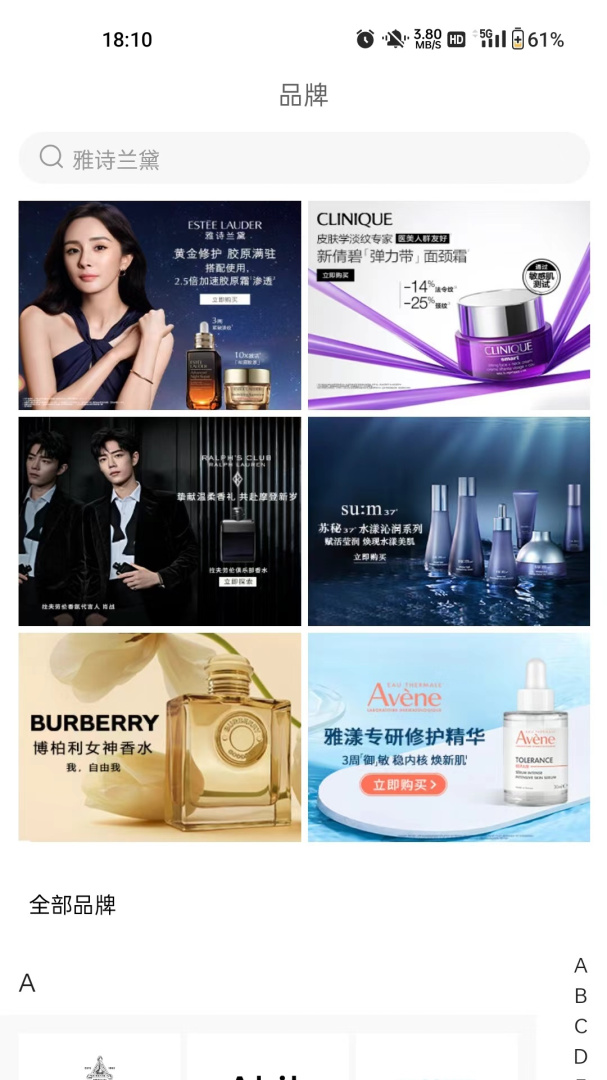Jump to letter A in brand index

580,966
